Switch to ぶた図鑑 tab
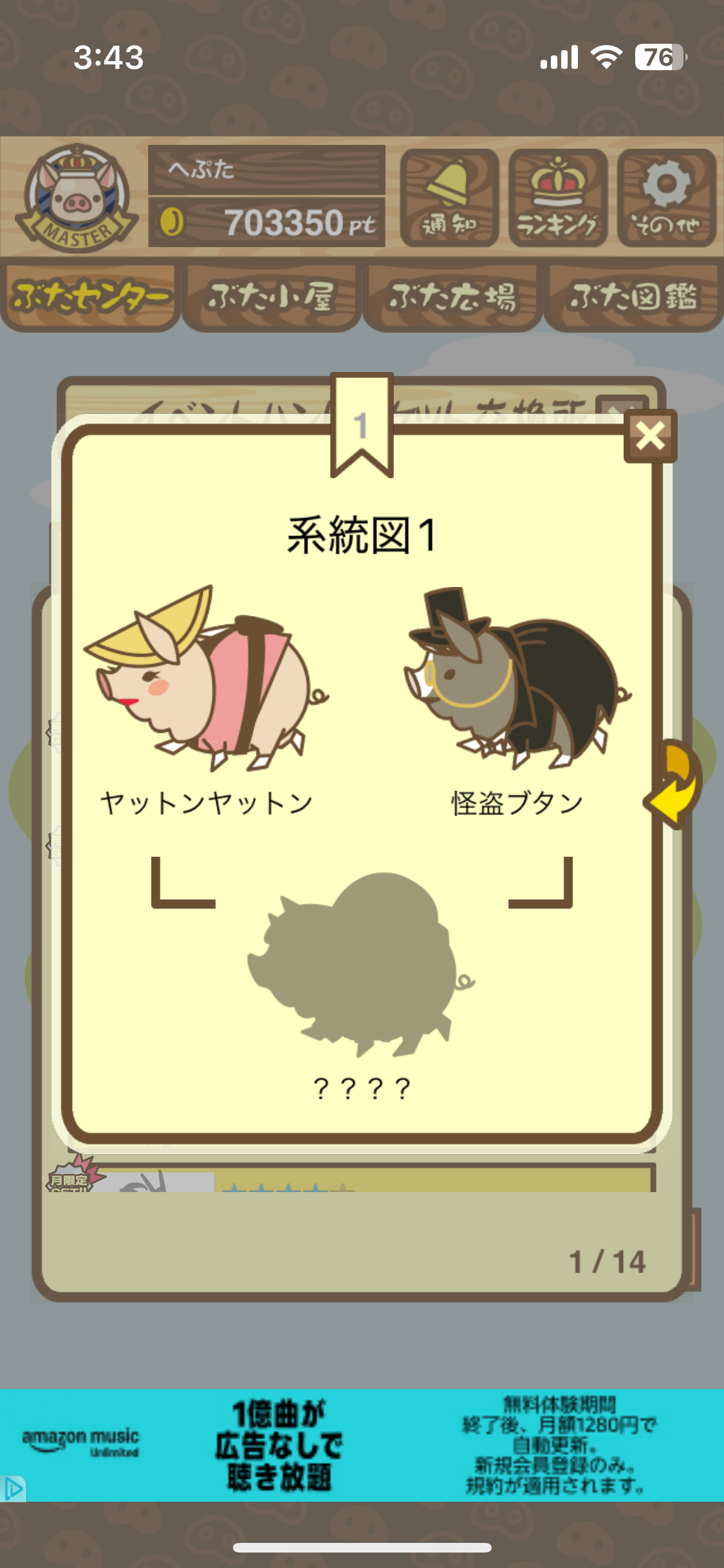The image size is (724, 1568). click(x=633, y=297)
